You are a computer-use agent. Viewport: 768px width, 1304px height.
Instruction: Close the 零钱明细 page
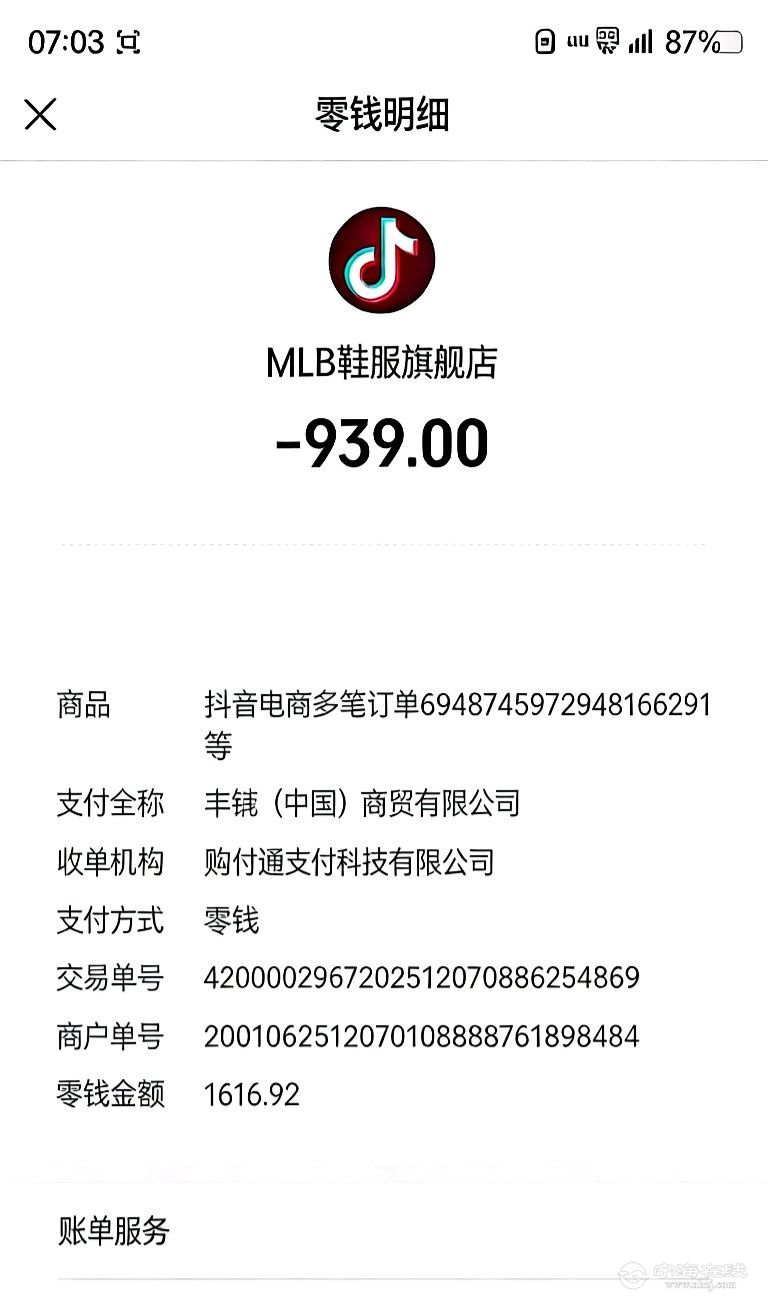click(x=40, y=115)
